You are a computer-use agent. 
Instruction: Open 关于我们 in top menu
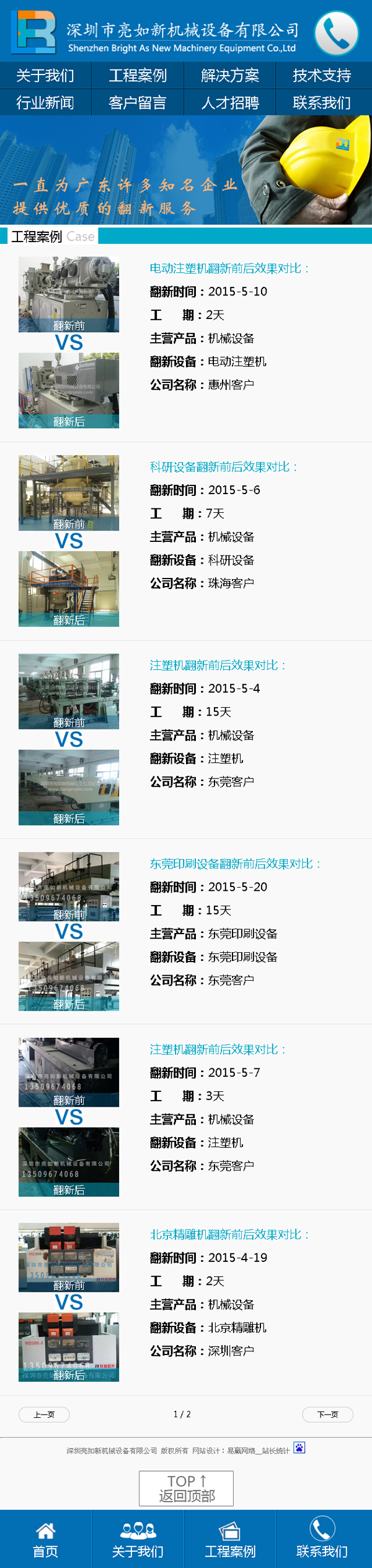point(45,76)
